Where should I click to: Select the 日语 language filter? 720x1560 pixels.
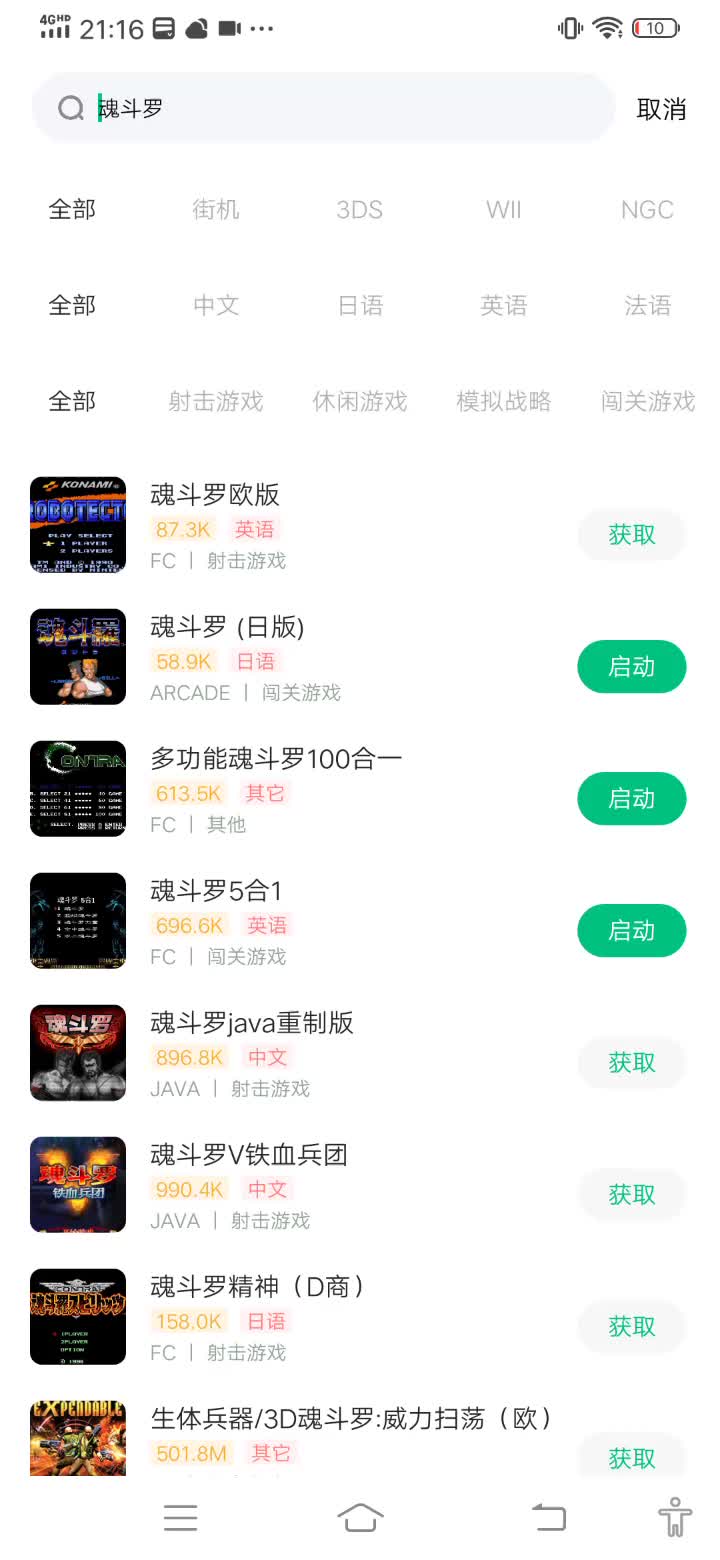point(360,305)
